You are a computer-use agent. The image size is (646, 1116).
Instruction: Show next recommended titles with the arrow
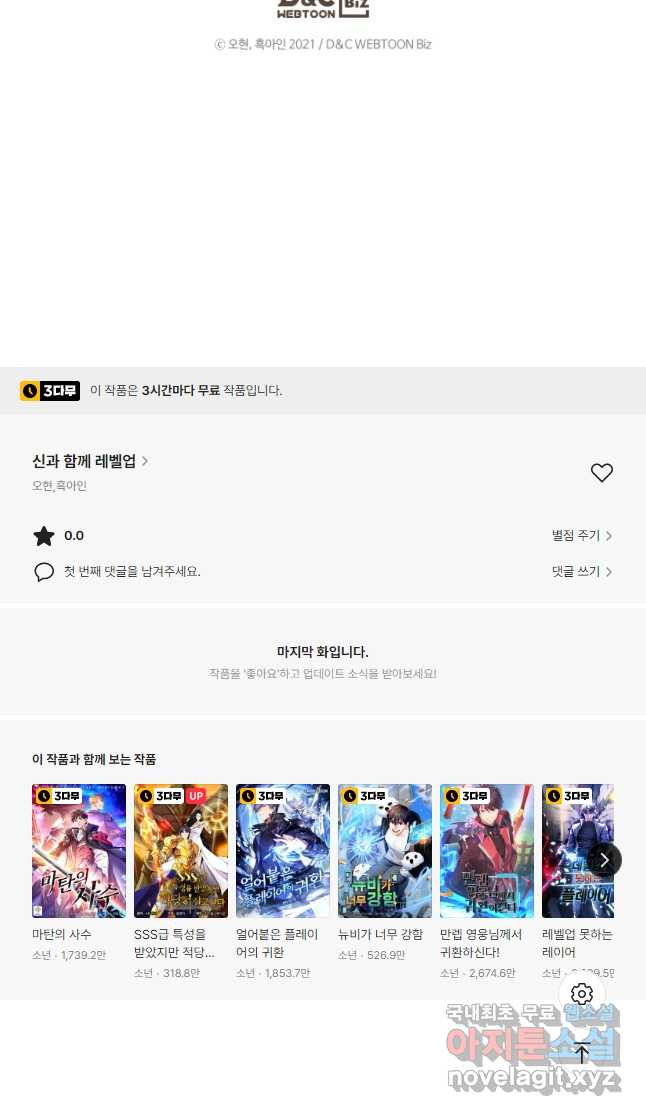[604, 860]
